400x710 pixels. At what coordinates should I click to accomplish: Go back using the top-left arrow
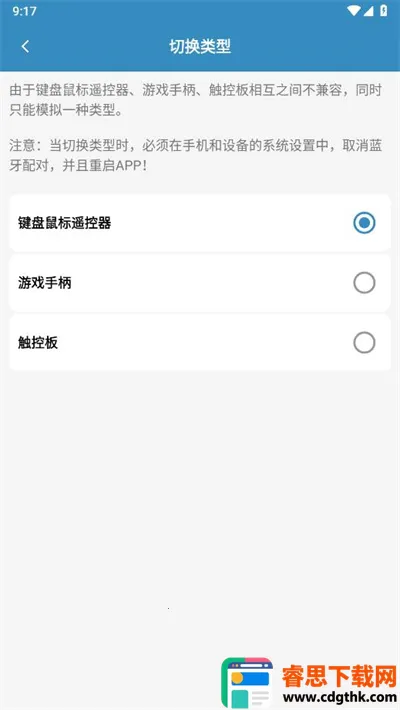25,46
